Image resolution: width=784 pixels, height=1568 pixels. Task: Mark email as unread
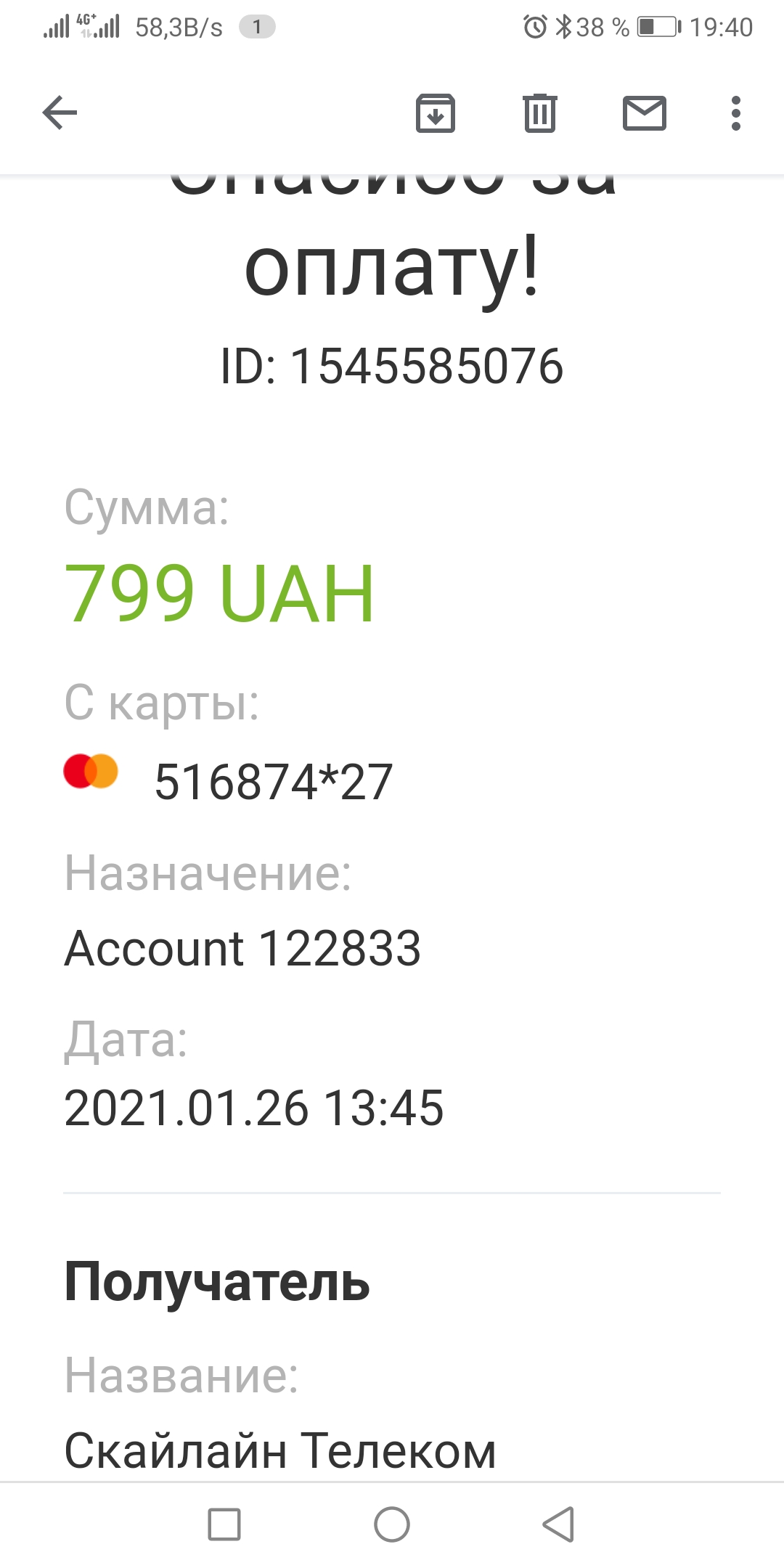[644, 113]
